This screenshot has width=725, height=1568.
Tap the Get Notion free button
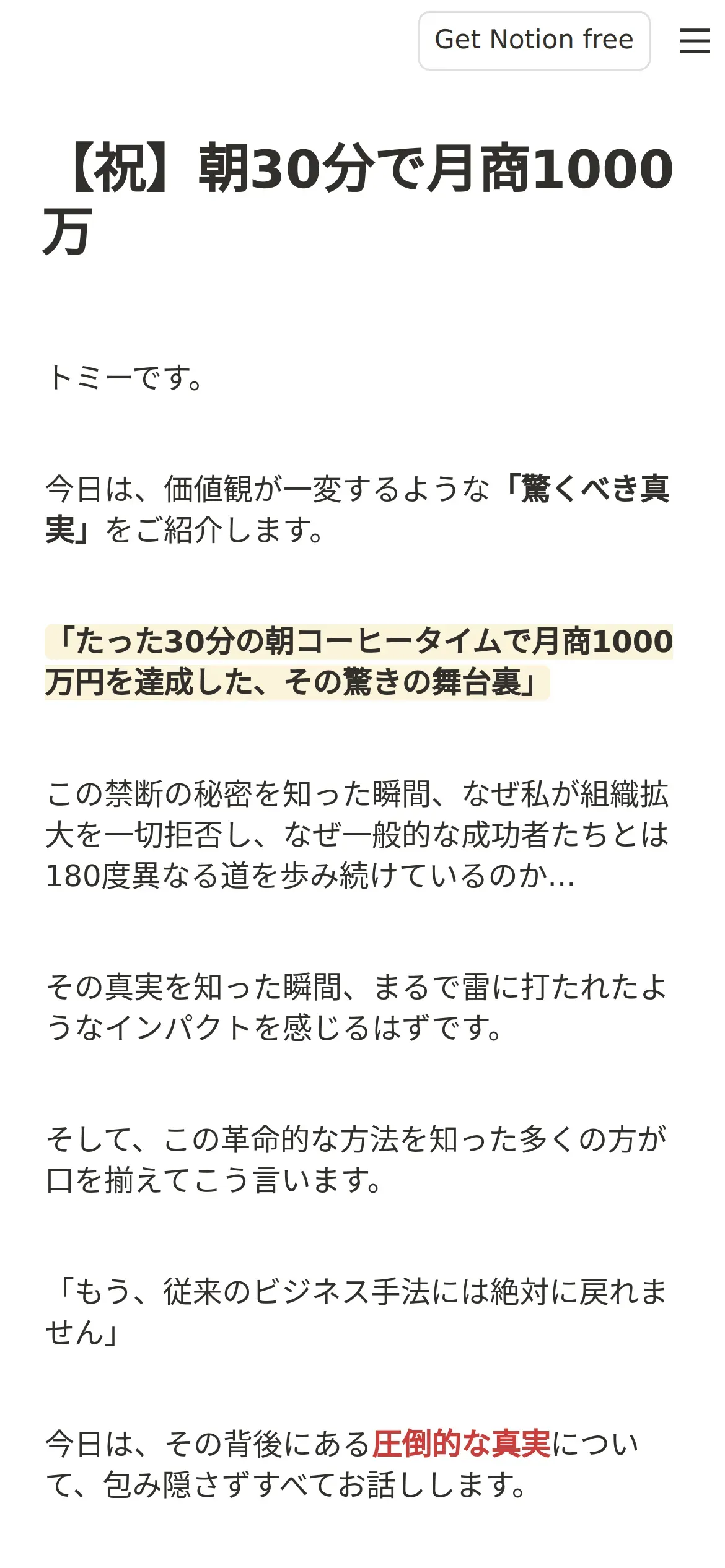pyautogui.click(x=534, y=40)
